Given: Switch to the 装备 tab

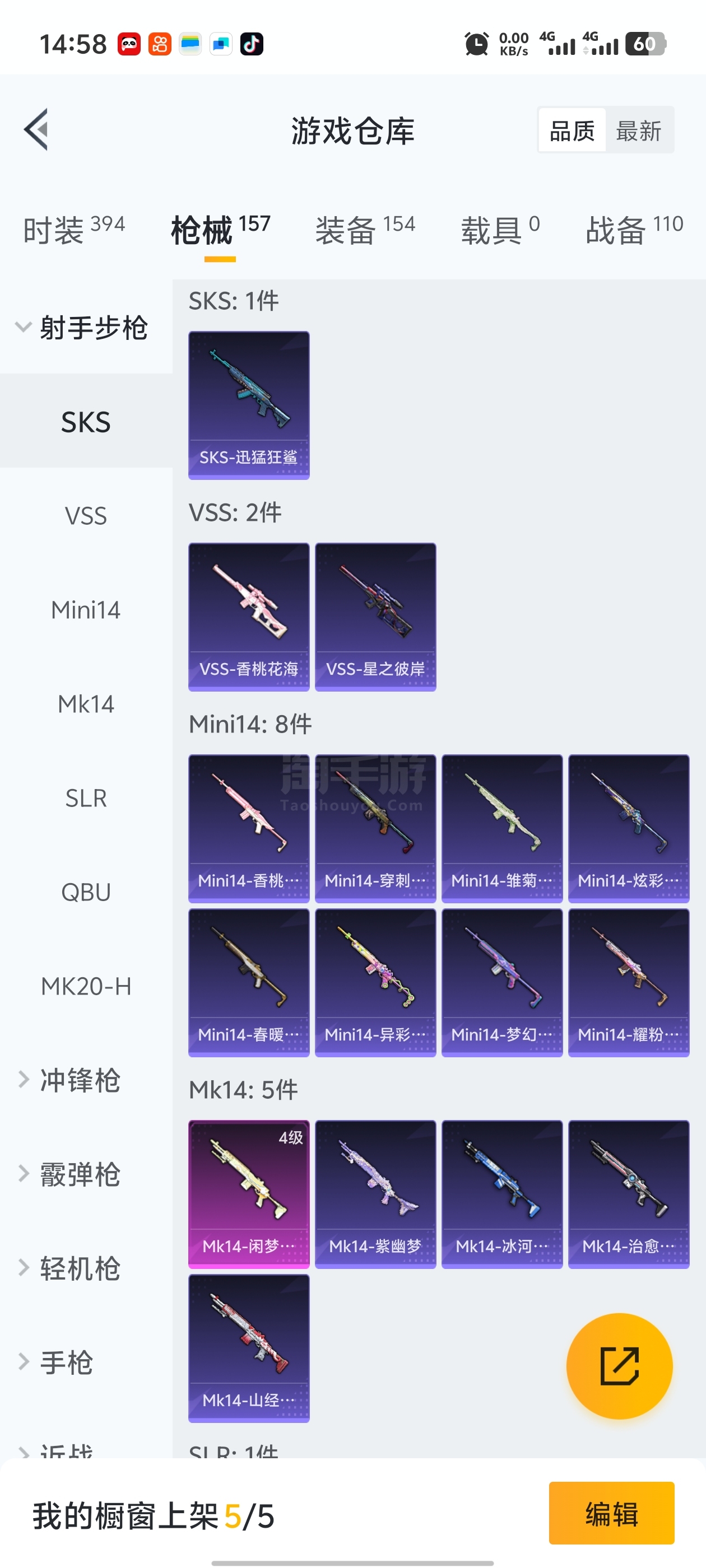Looking at the screenshot, I should click(x=364, y=230).
